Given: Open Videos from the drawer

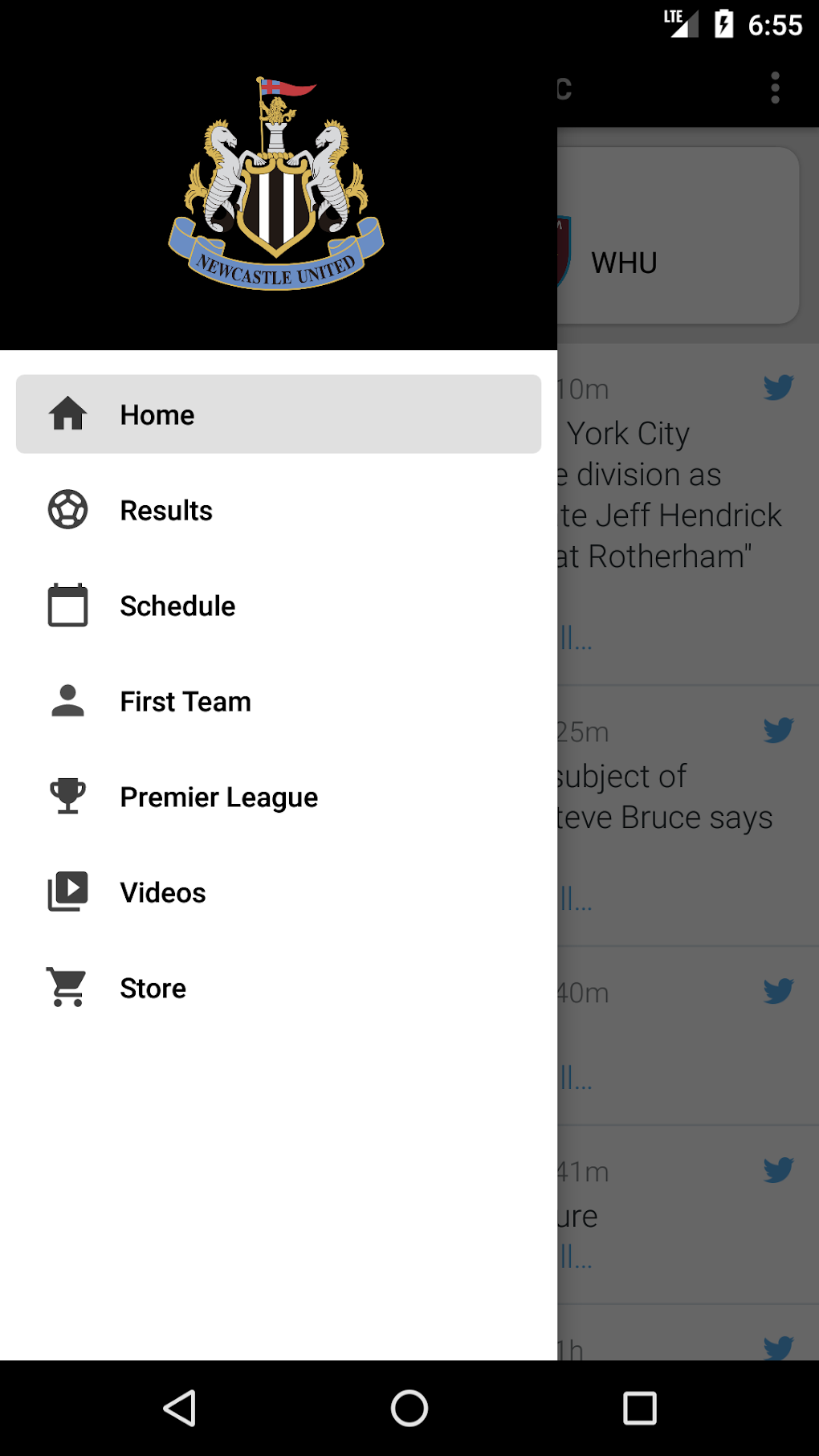Looking at the screenshot, I should tap(278, 892).
